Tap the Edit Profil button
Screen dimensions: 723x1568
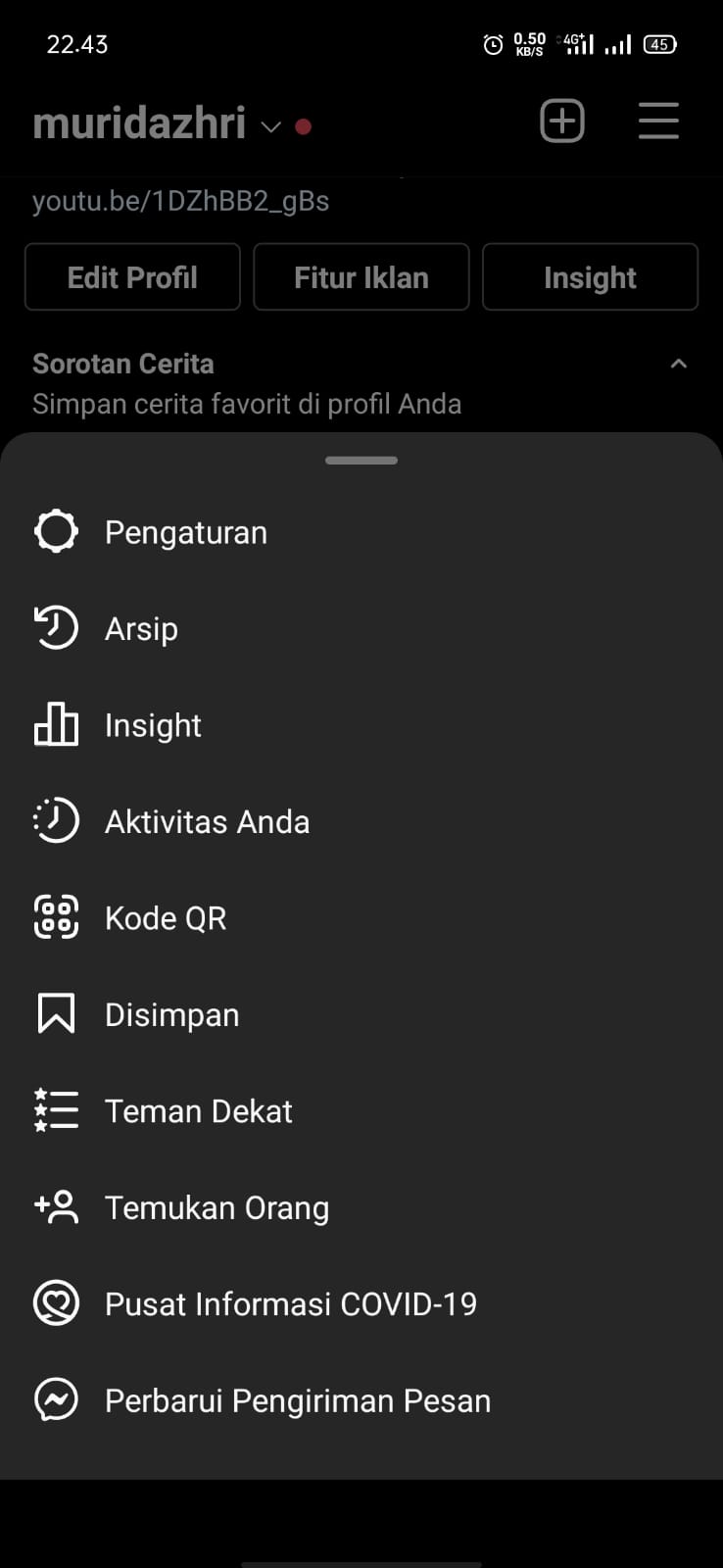(x=132, y=277)
